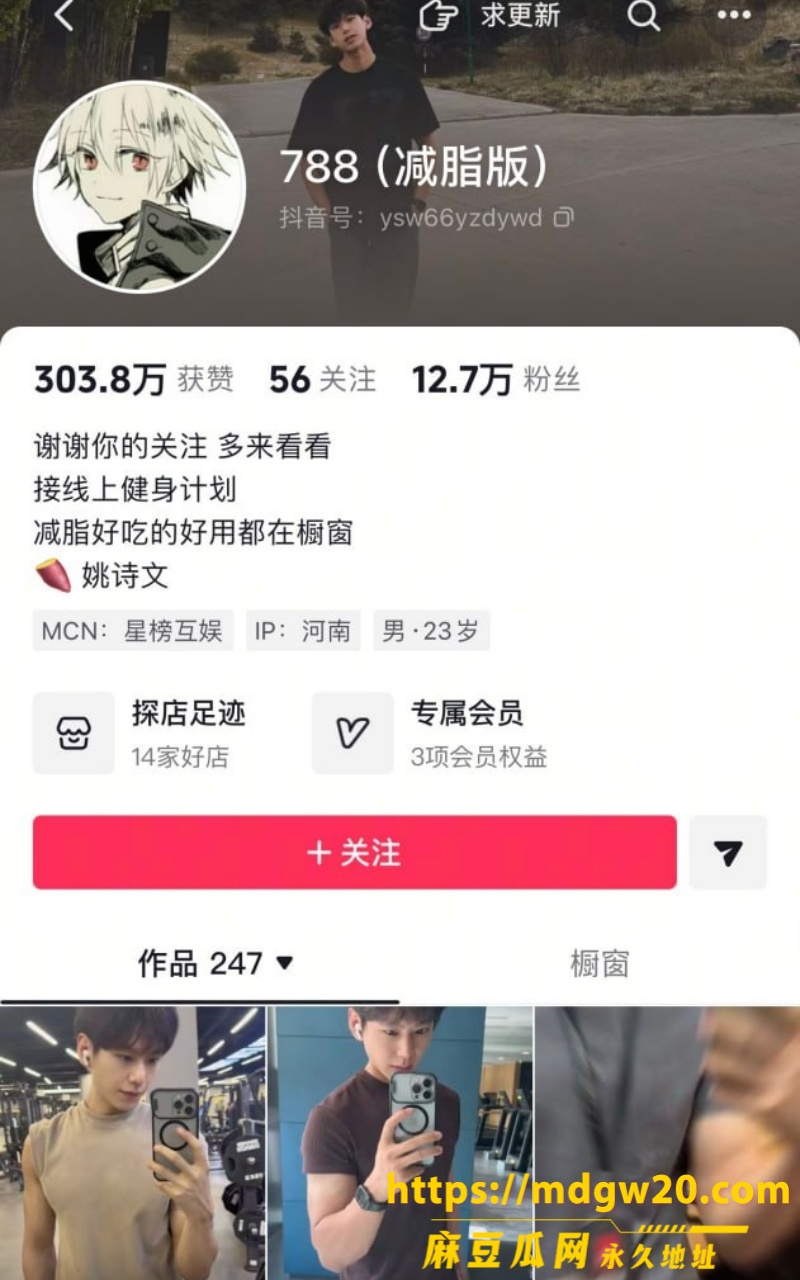Viewport: 800px width, 1280px height.
Task: Copy the Douyin ID ysw66yzdywd
Action: pyautogui.click(x=564, y=218)
